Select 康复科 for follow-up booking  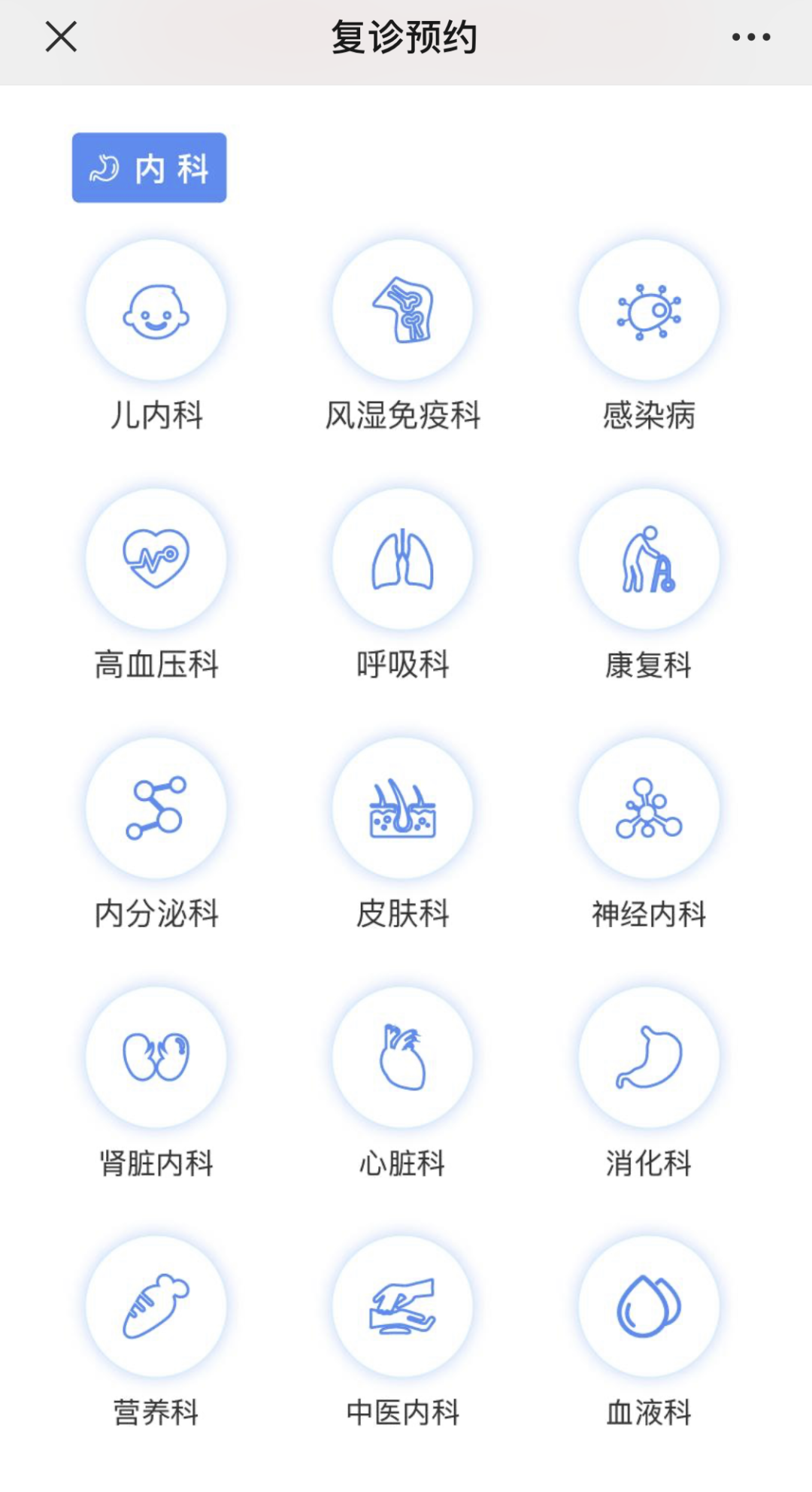click(649, 559)
